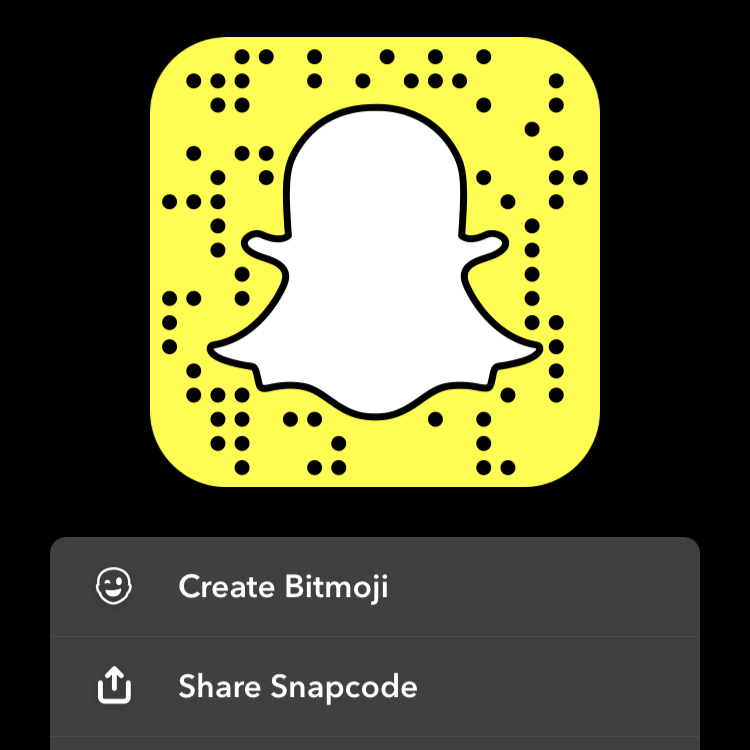Screen dimensions: 750x750
Task: Tap the Snapcode ghost image
Action: pos(375,262)
